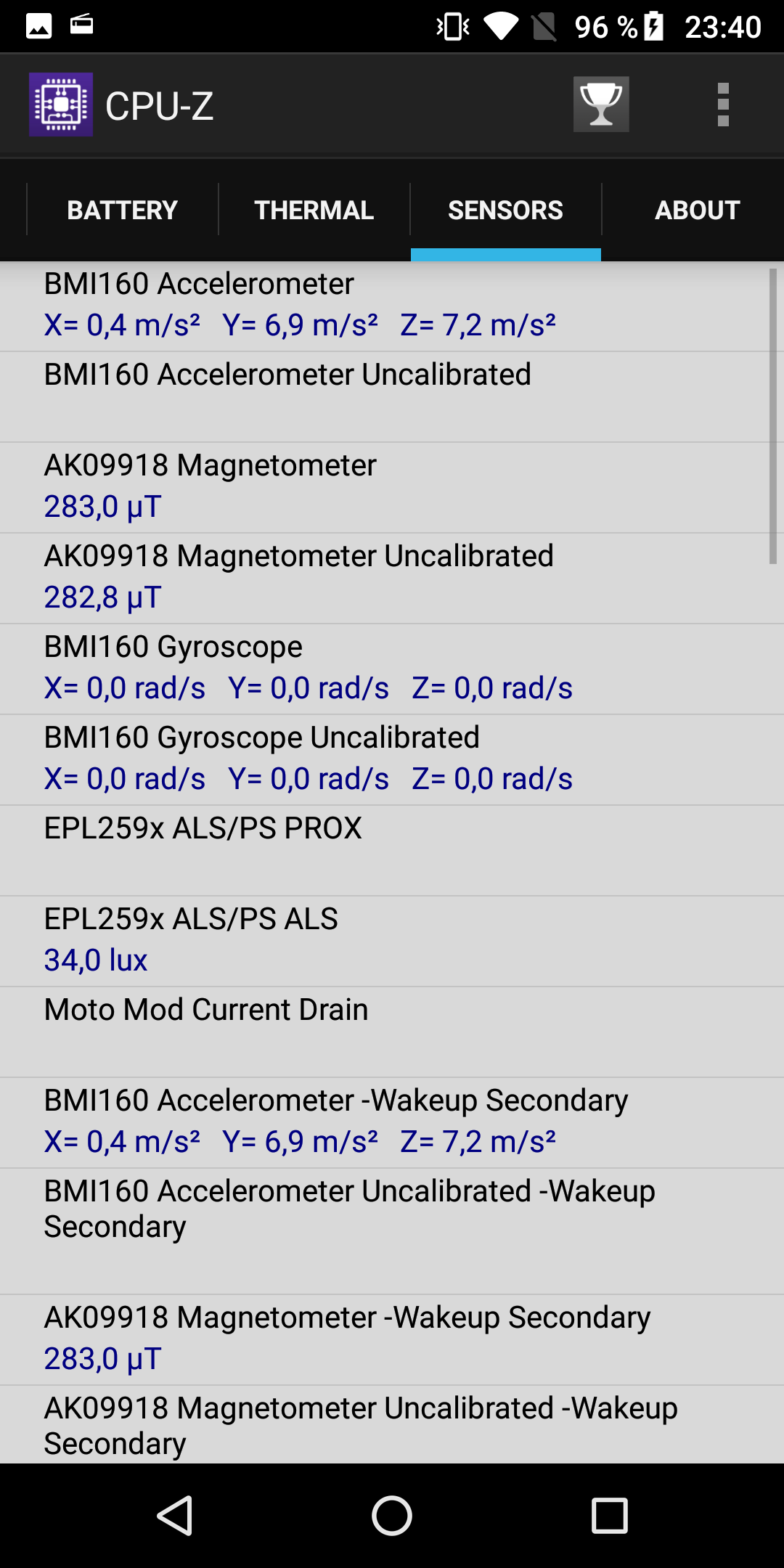Switch to the Battery tab
Viewport: 784px width, 1568px height.
[x=122, y=210]
